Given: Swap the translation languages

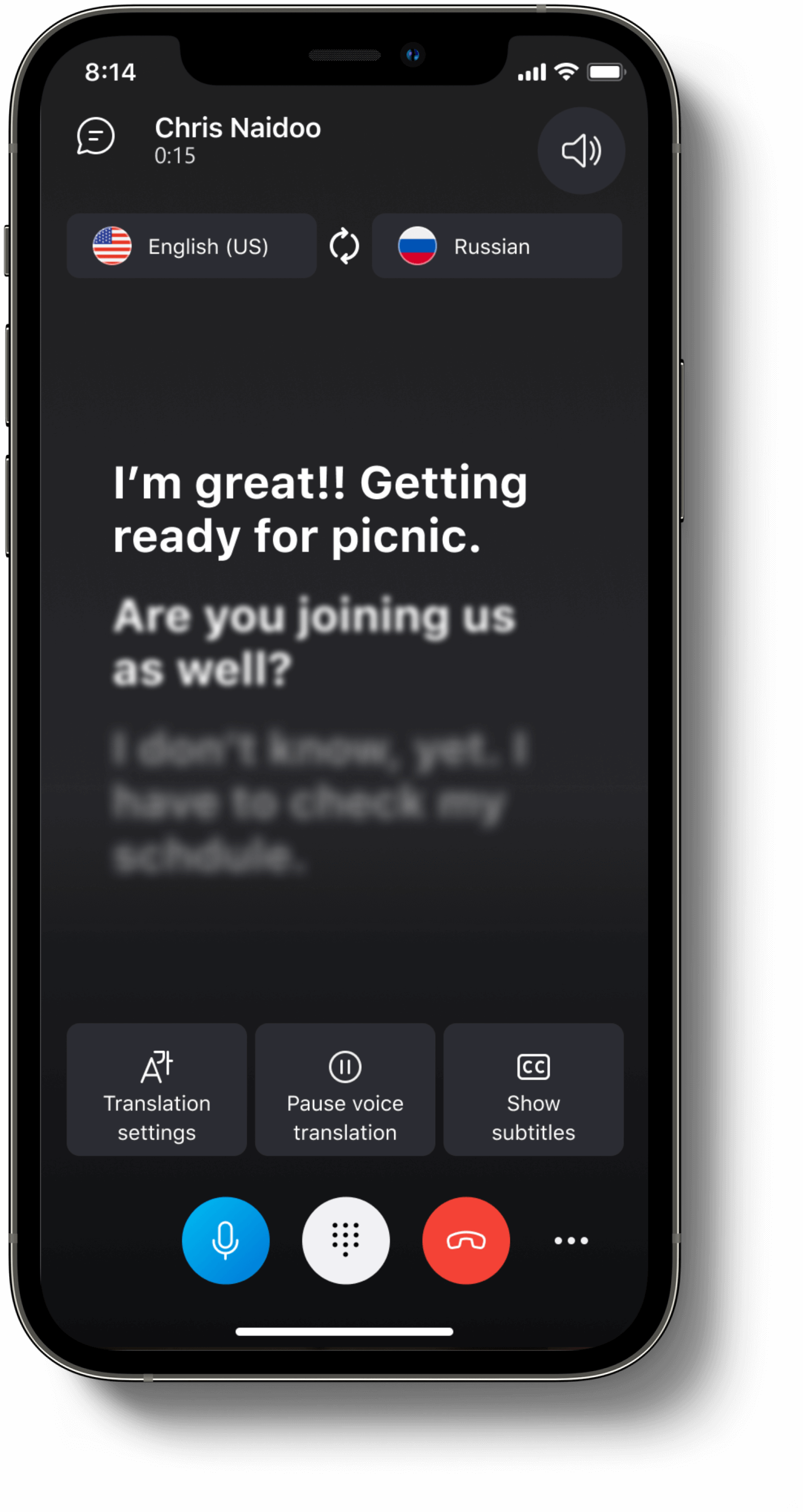Looking at the screenshot, I should (344, 246).
